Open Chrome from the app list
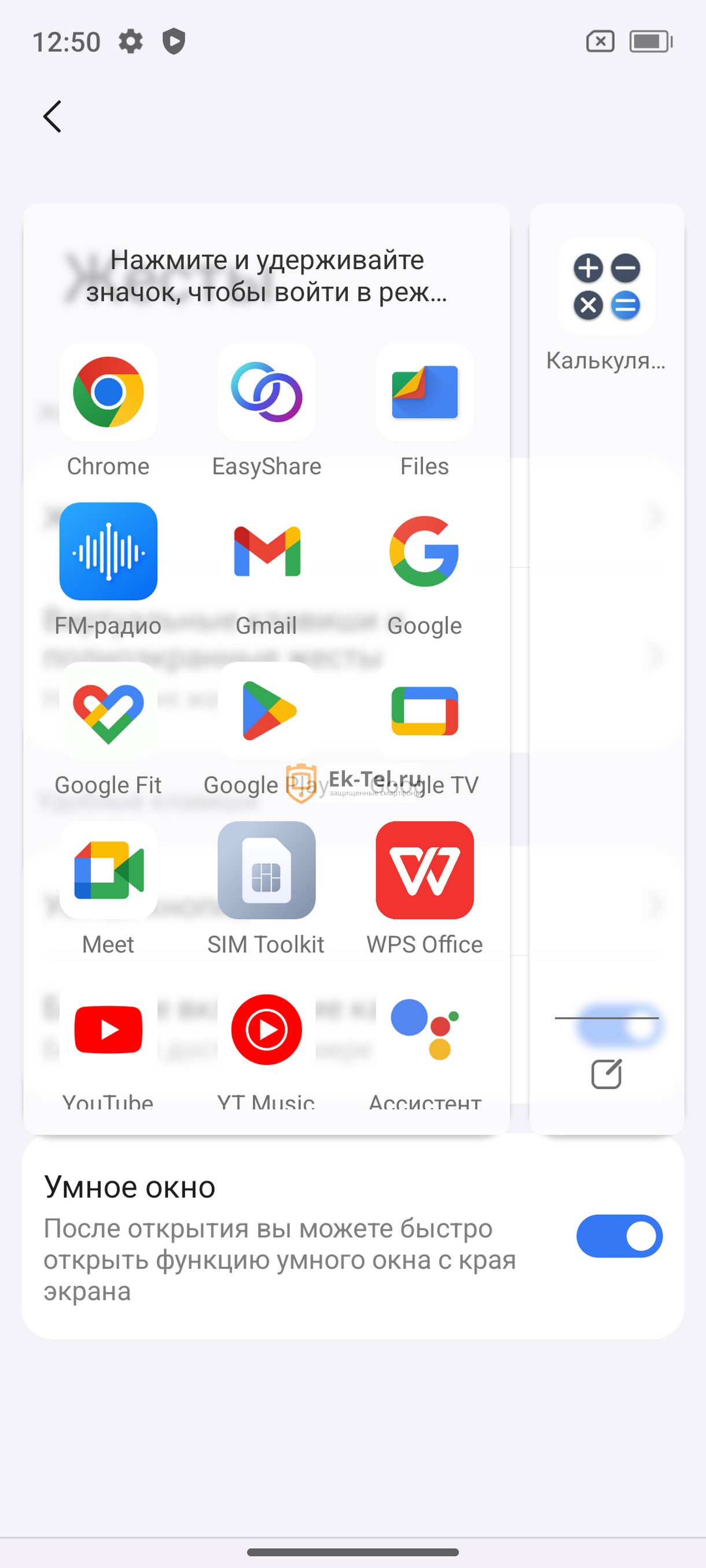Image resolution: width=706 pixels, height=1568 pixels. pos(108,393)
